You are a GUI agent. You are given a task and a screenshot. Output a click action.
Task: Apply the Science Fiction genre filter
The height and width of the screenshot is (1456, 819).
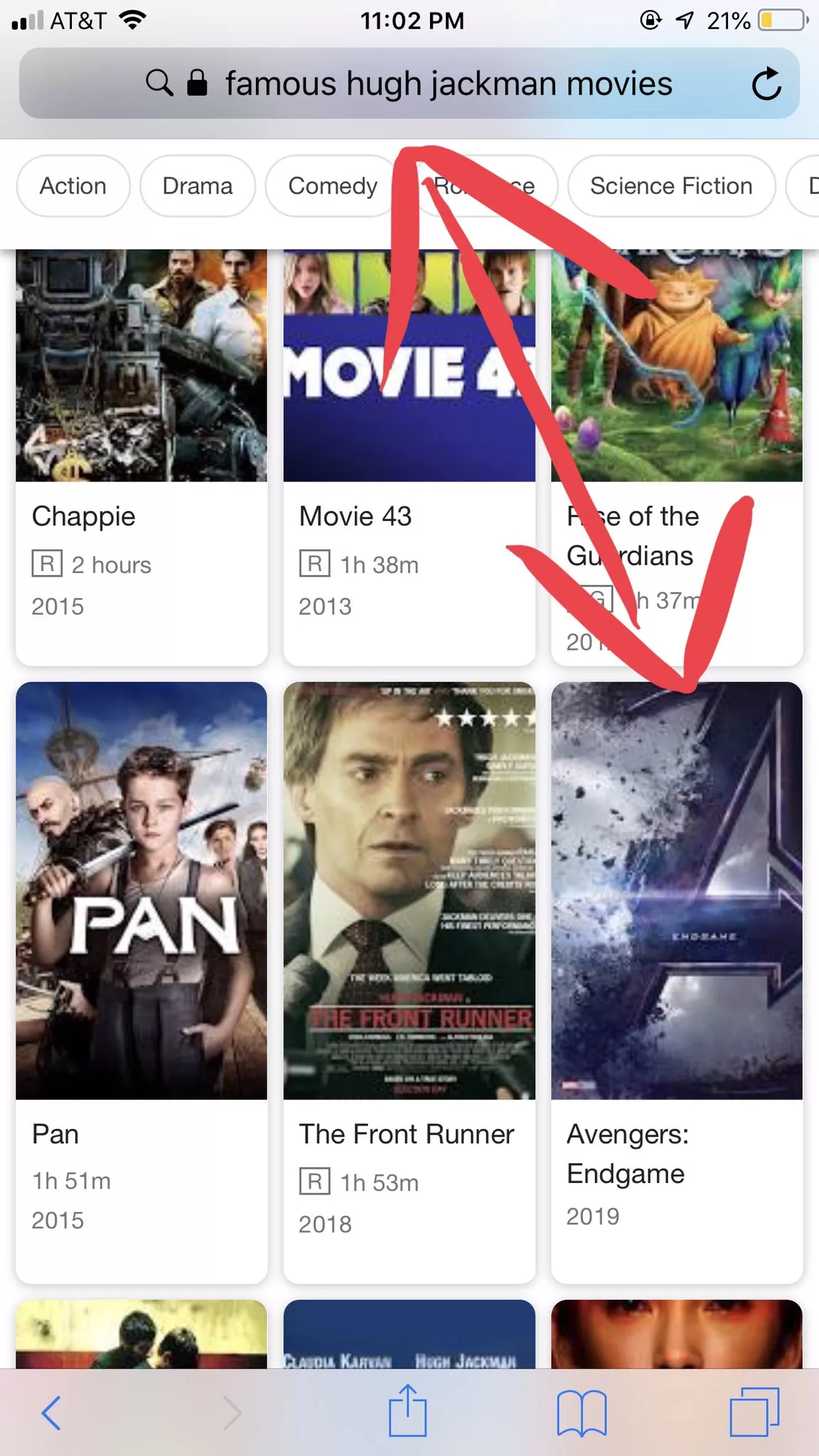click(670, 186)
